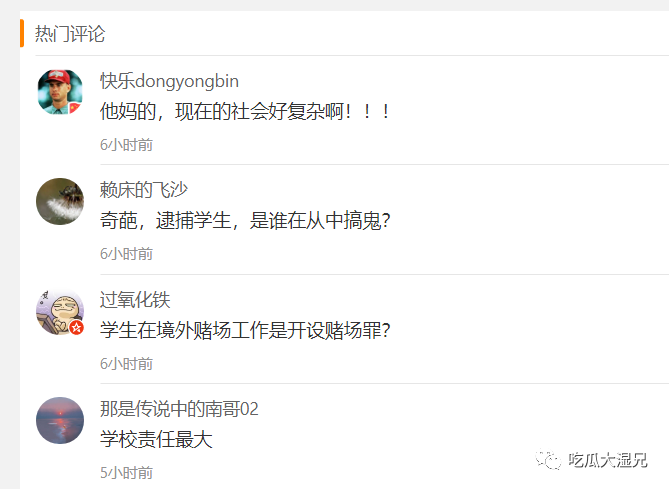Image resolution: width=669 pixels, height=489 pixels.
Task: Open 那是传说中的南哥02's avatar
Action: [x=60, y=420]
